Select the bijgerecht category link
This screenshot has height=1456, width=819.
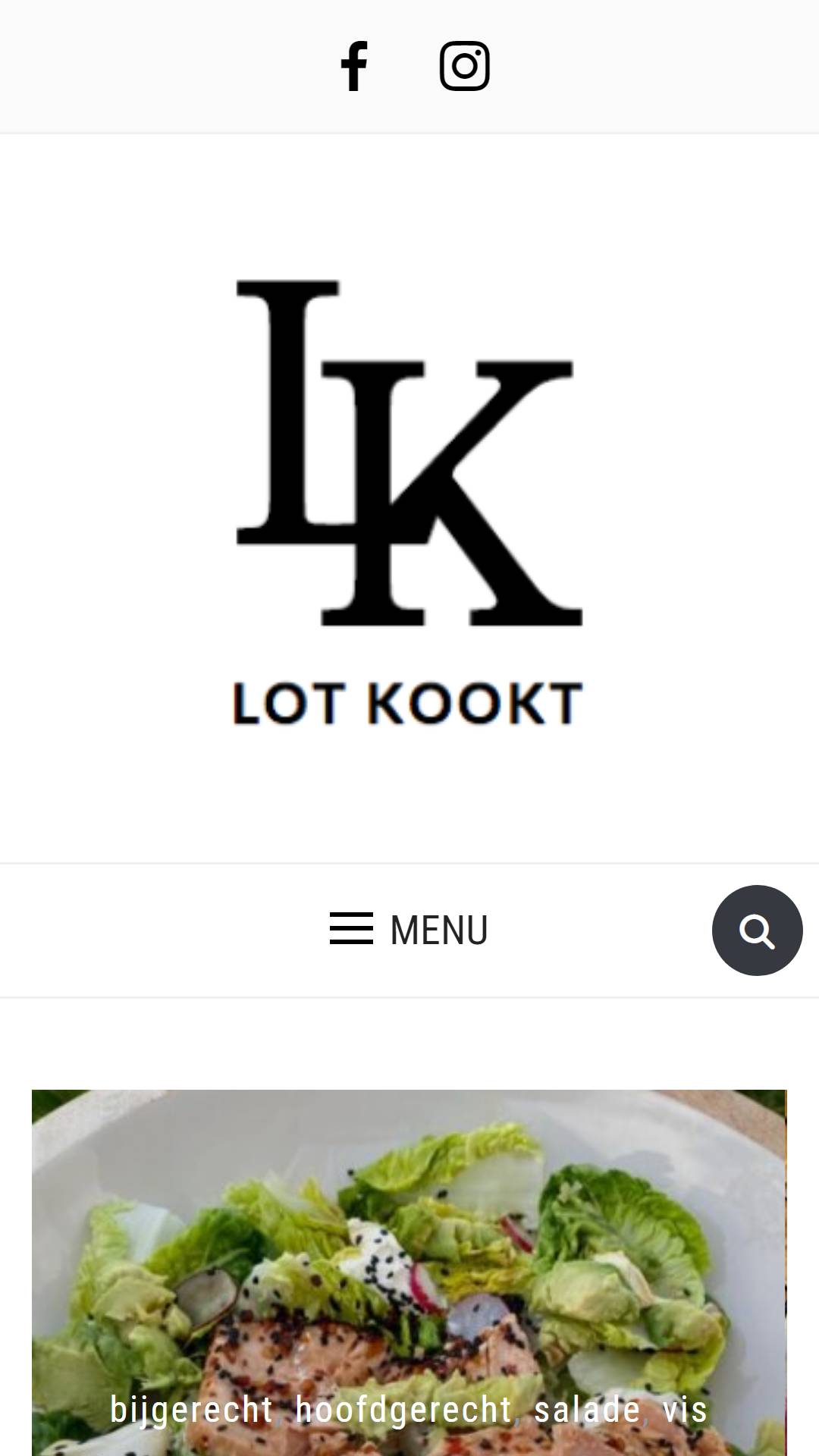191,1410
